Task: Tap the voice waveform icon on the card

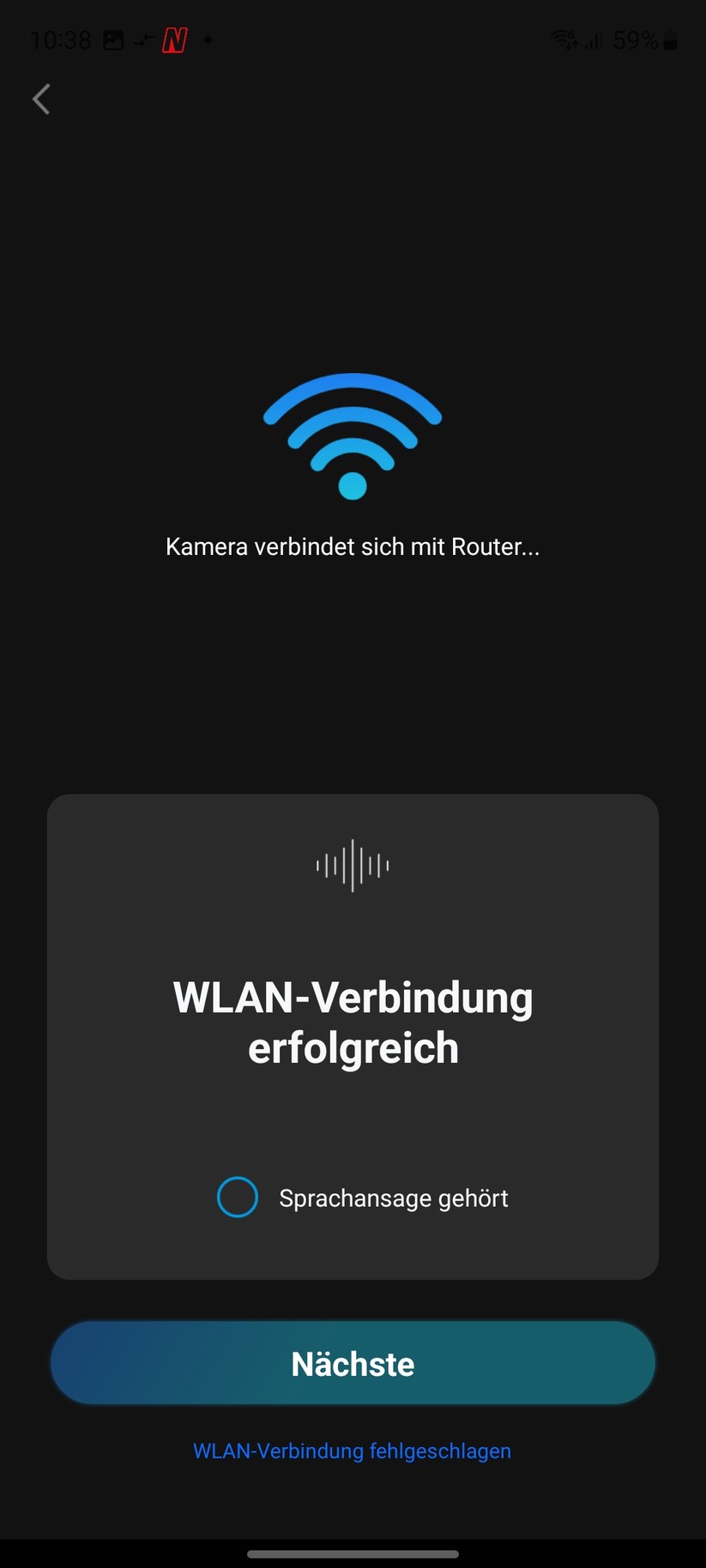Action: [353, 866]
